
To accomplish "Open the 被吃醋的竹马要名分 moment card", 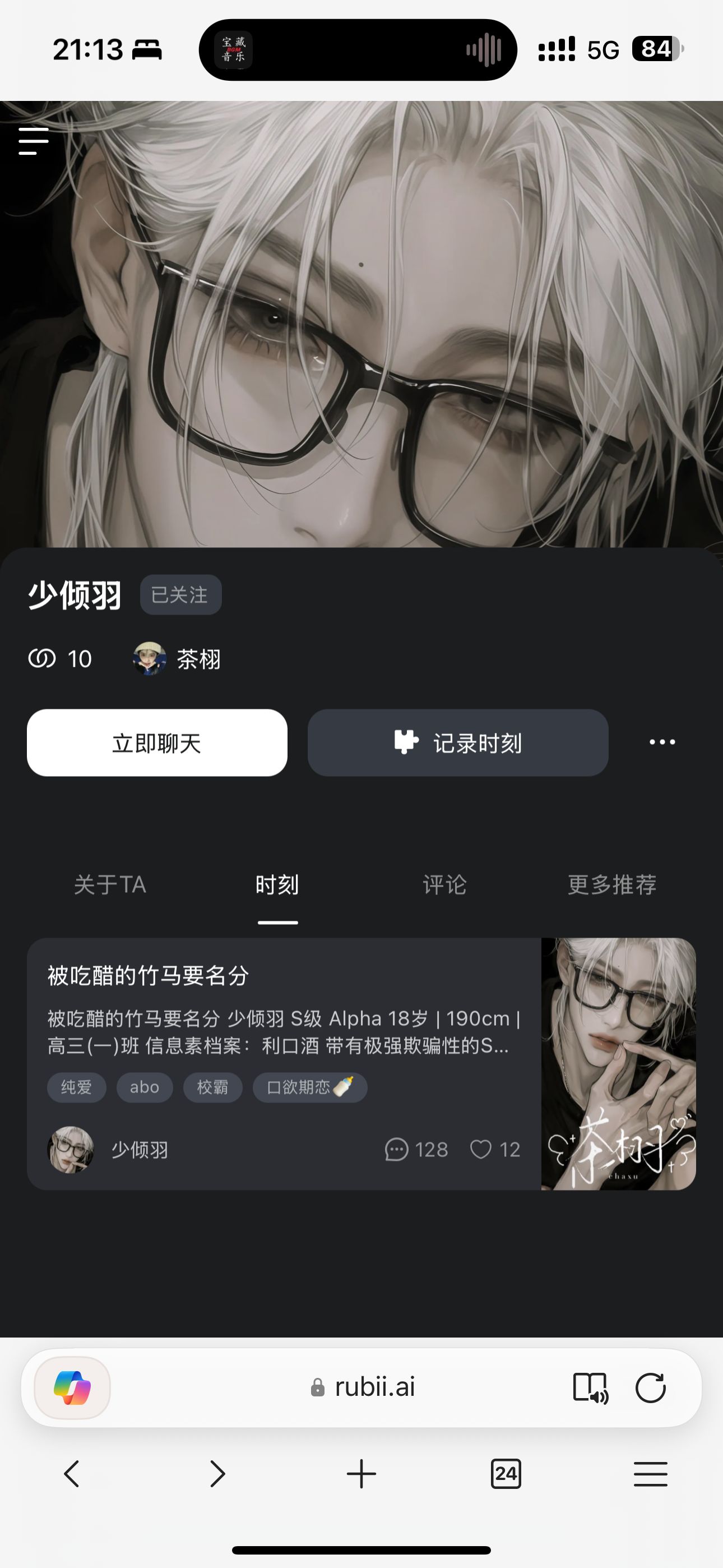I will [361, 1064].
